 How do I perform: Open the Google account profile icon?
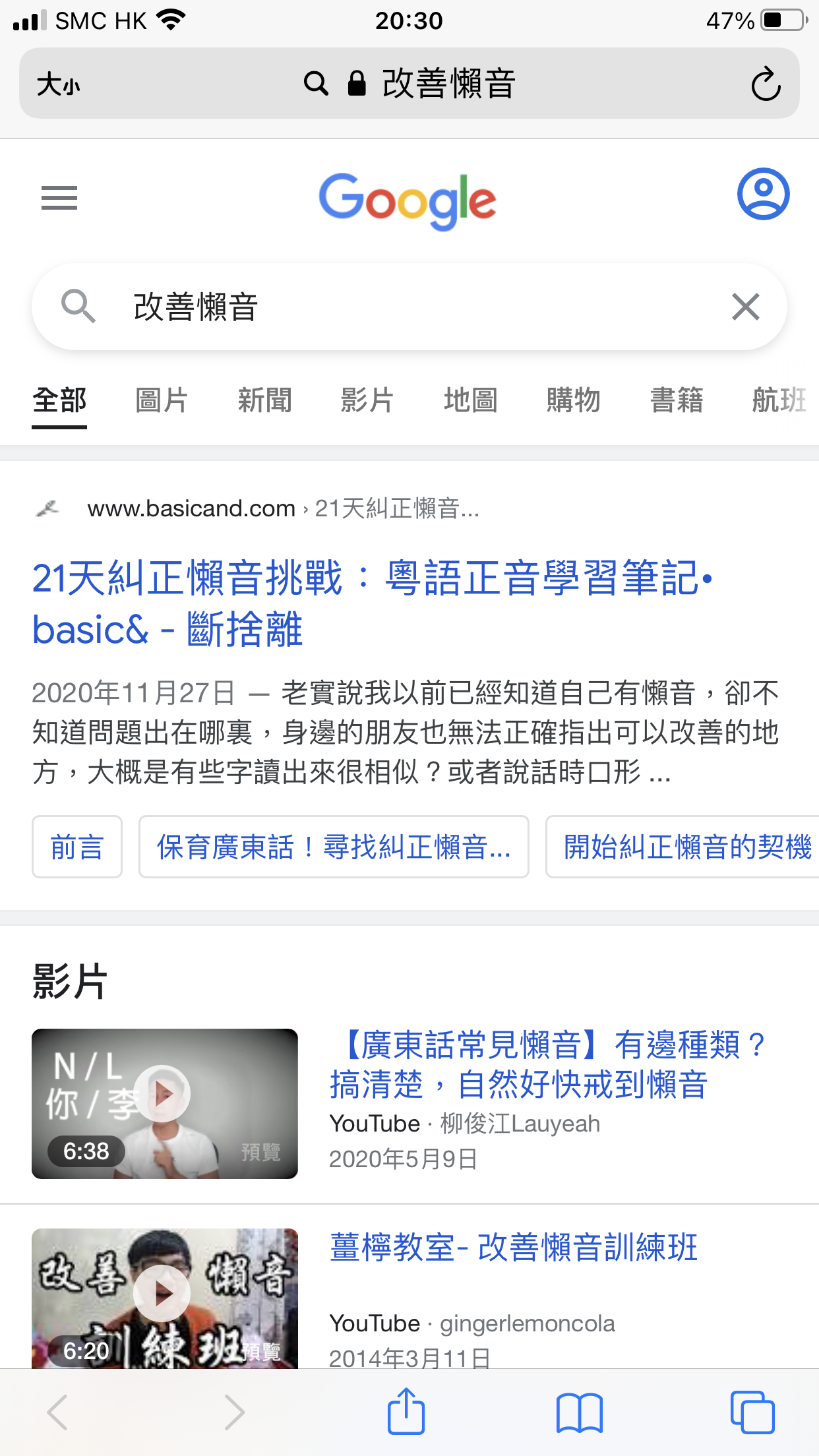point(763,194)
